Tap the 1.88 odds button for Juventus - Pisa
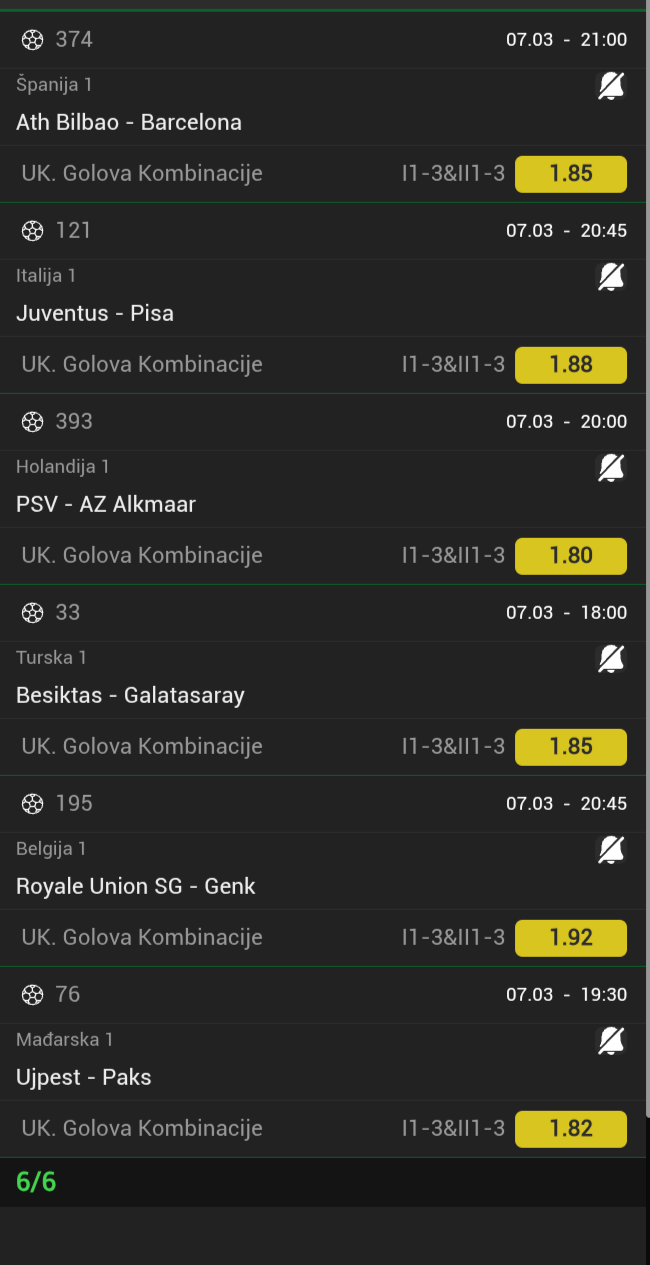Viewport: 650px width, 1265px height. pos(570,365)
